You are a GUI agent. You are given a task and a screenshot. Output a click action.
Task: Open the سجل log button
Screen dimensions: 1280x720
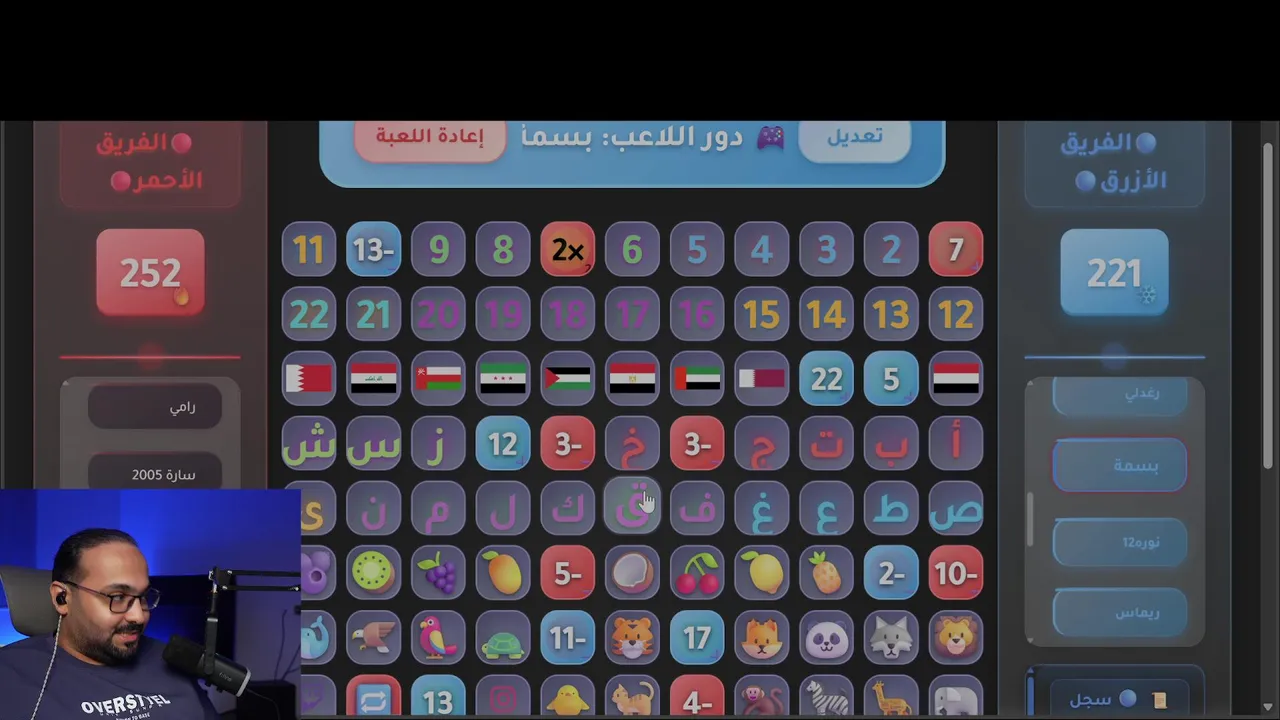click(1117, 699)
